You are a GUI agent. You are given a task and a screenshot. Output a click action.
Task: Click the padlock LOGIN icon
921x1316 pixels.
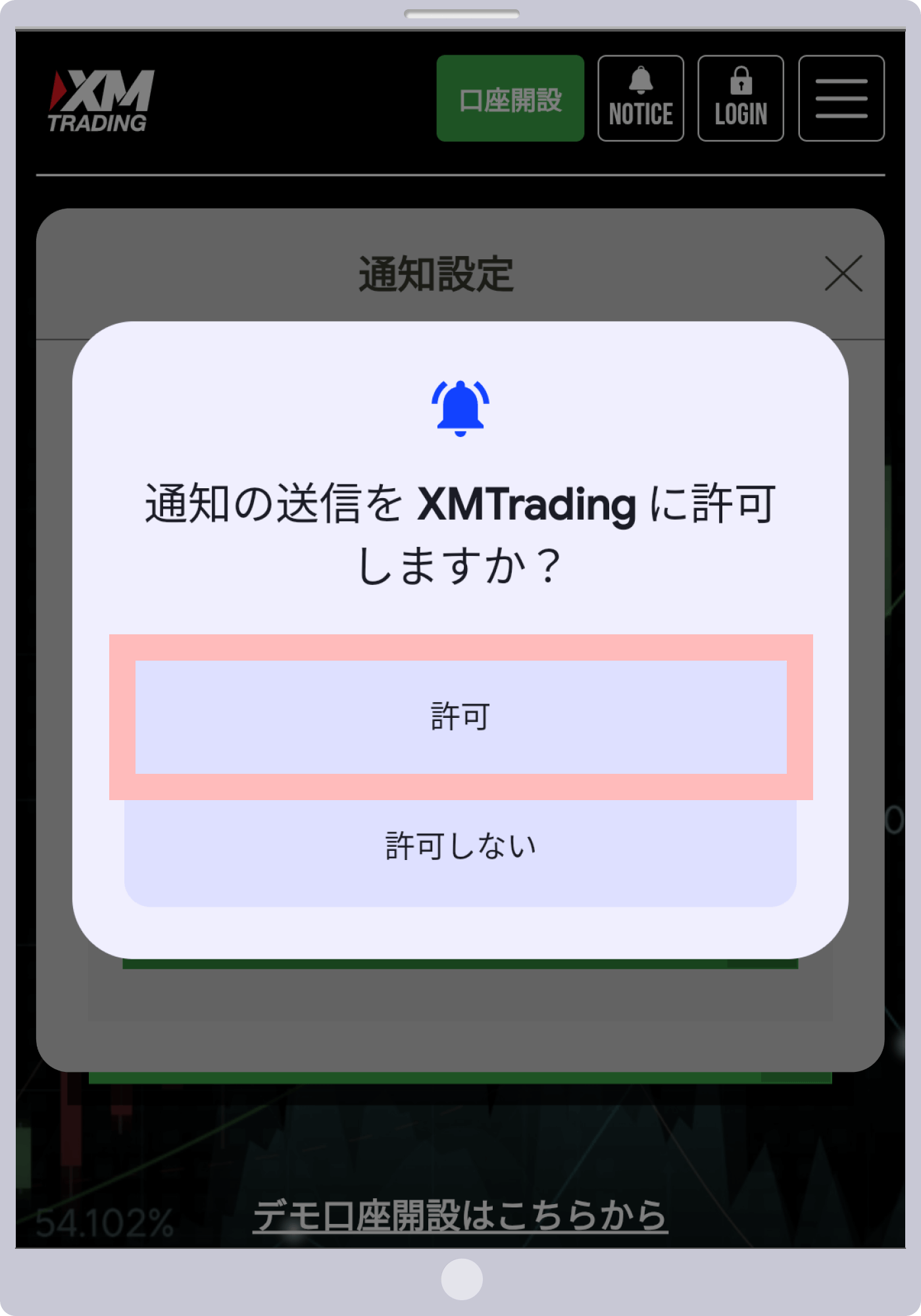[740, 97]
